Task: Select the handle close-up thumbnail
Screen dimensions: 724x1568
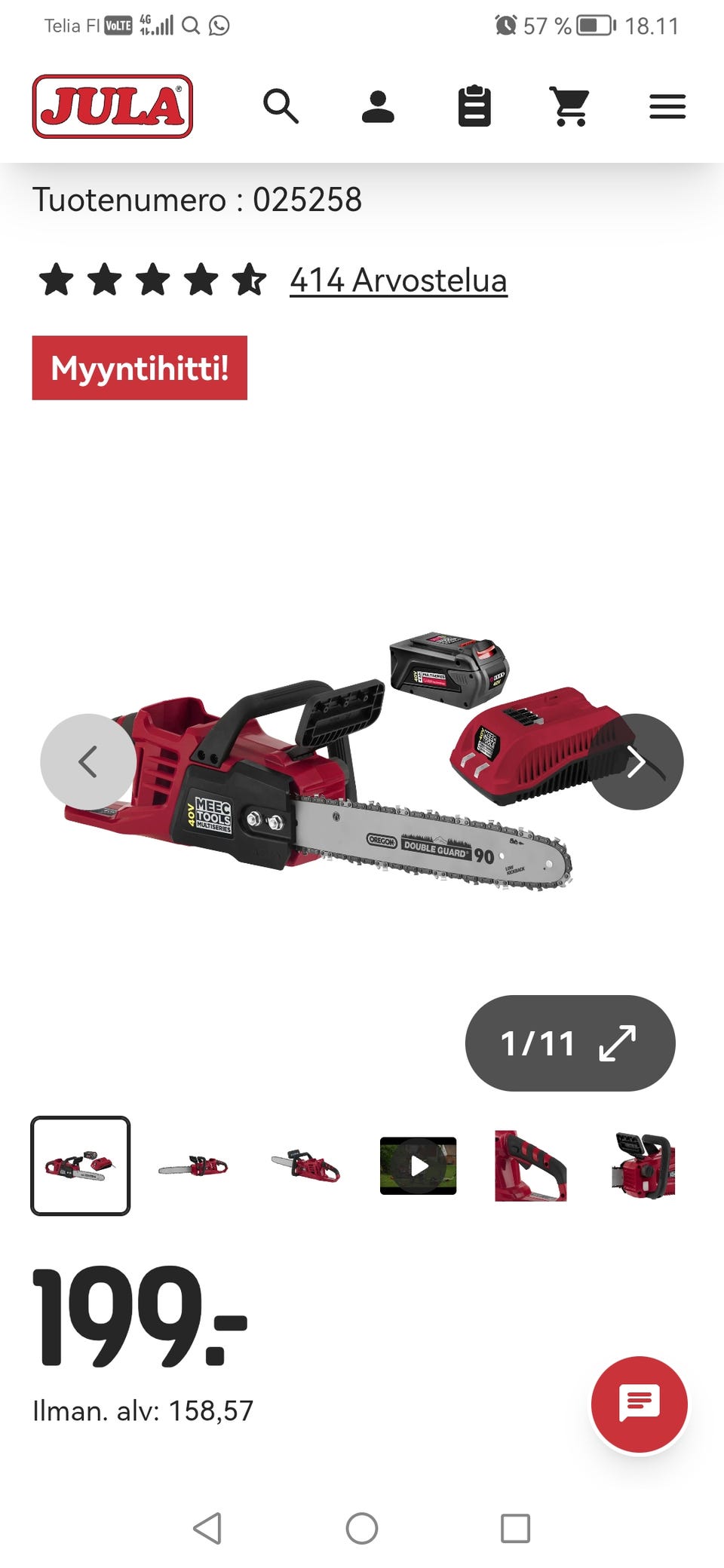Action: click(531, 1166)
